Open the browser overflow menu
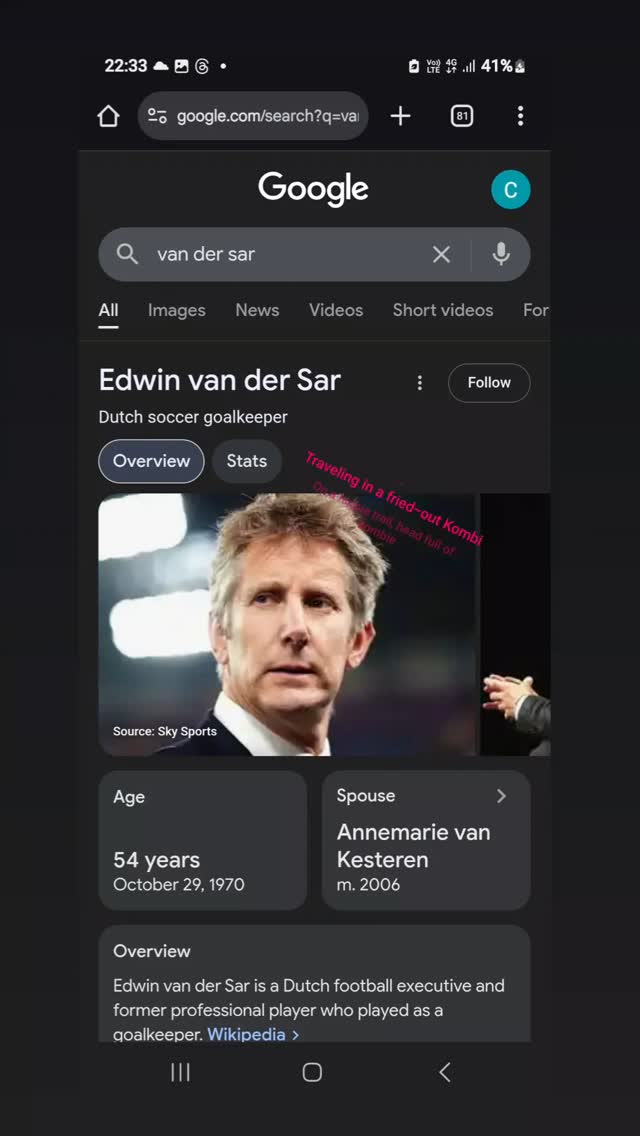 pos(520,116)
